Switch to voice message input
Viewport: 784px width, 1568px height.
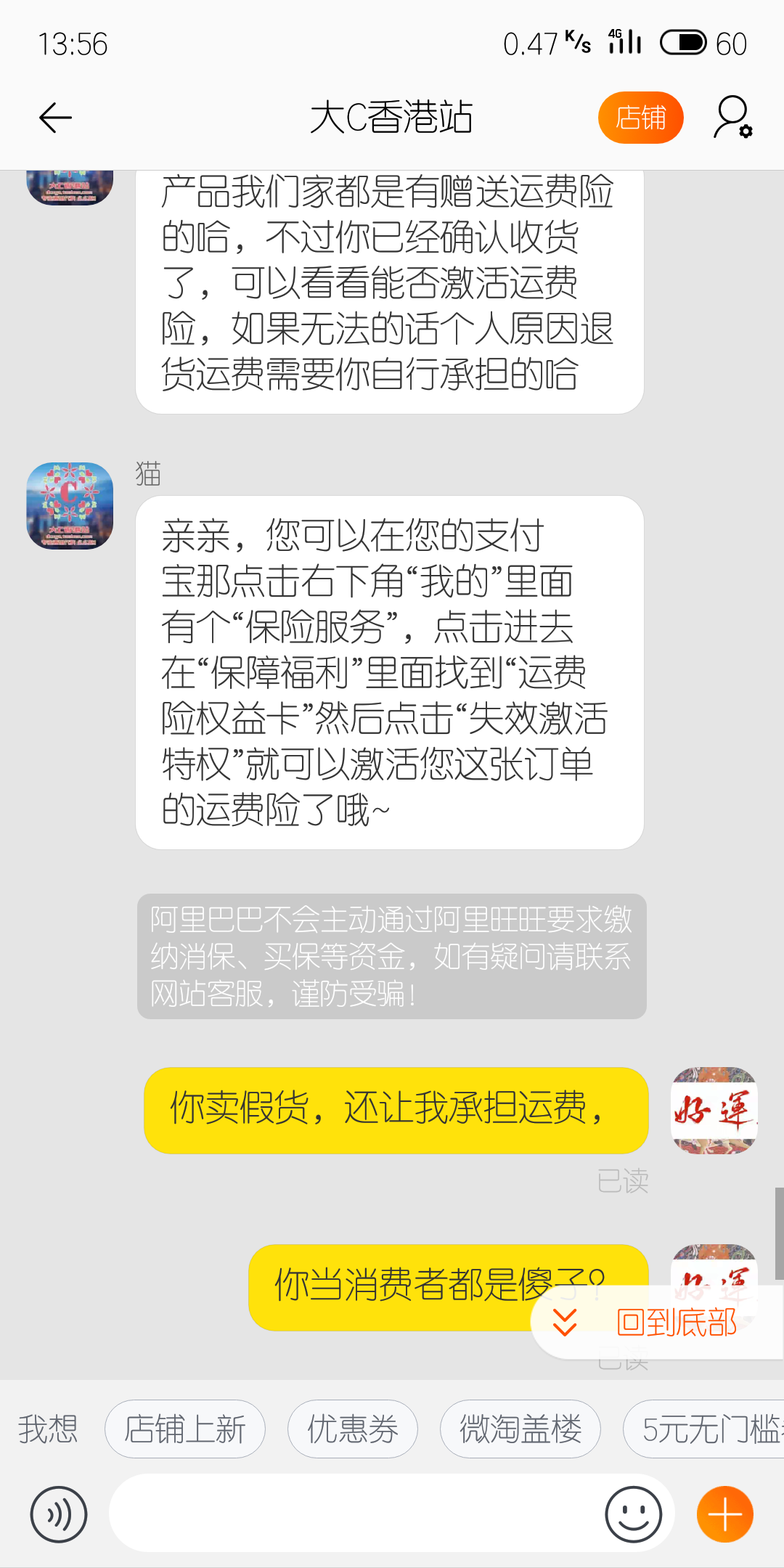(x=59, y=1515)
